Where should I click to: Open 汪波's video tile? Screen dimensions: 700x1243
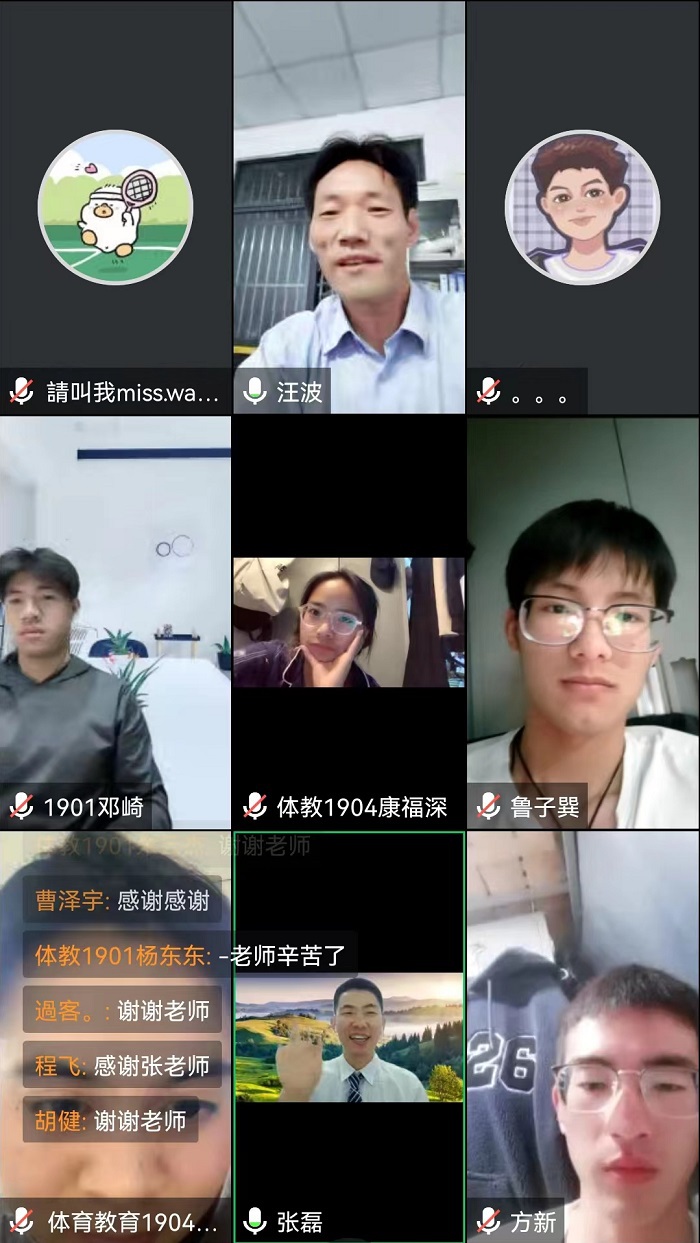coord(349,207)
